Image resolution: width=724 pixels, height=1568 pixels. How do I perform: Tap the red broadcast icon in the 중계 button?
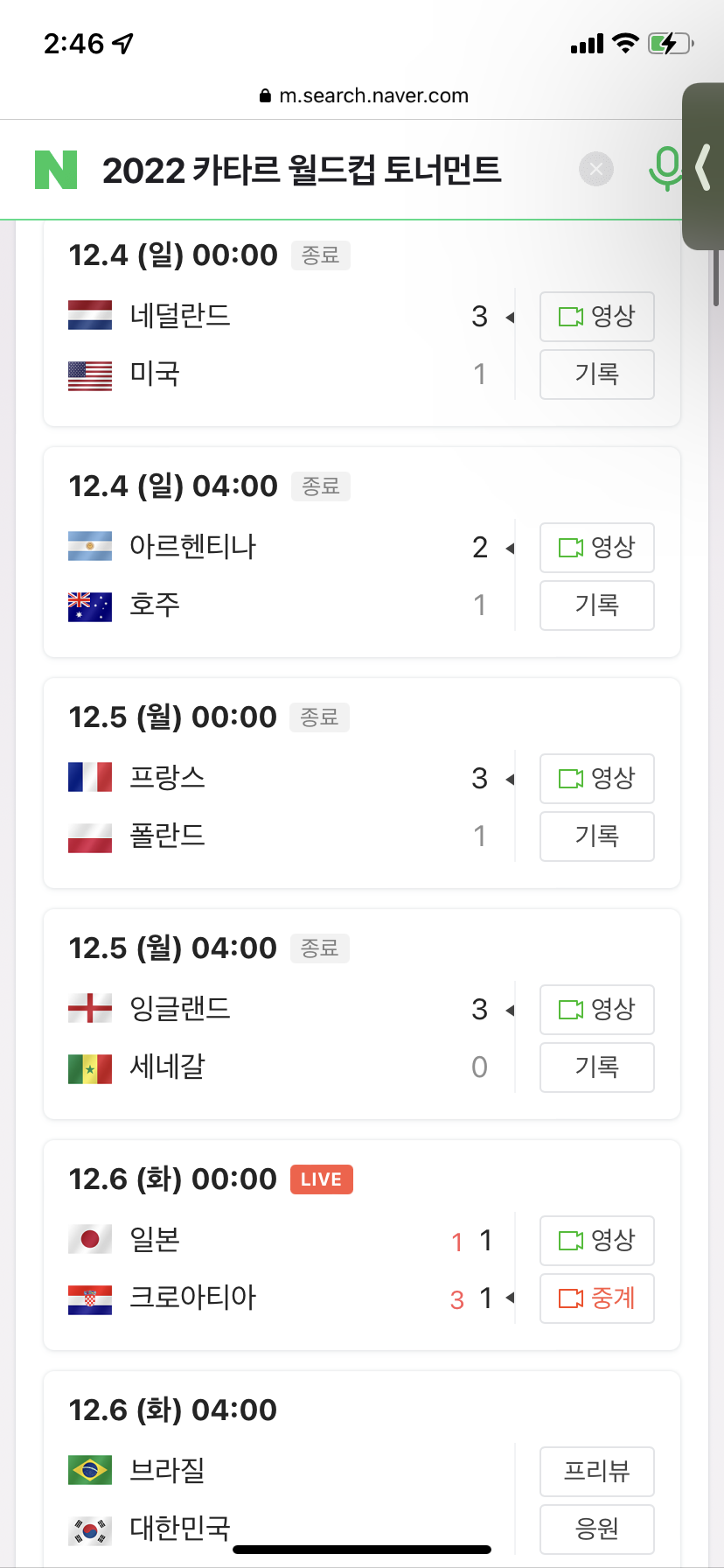tap(571, 1299)
